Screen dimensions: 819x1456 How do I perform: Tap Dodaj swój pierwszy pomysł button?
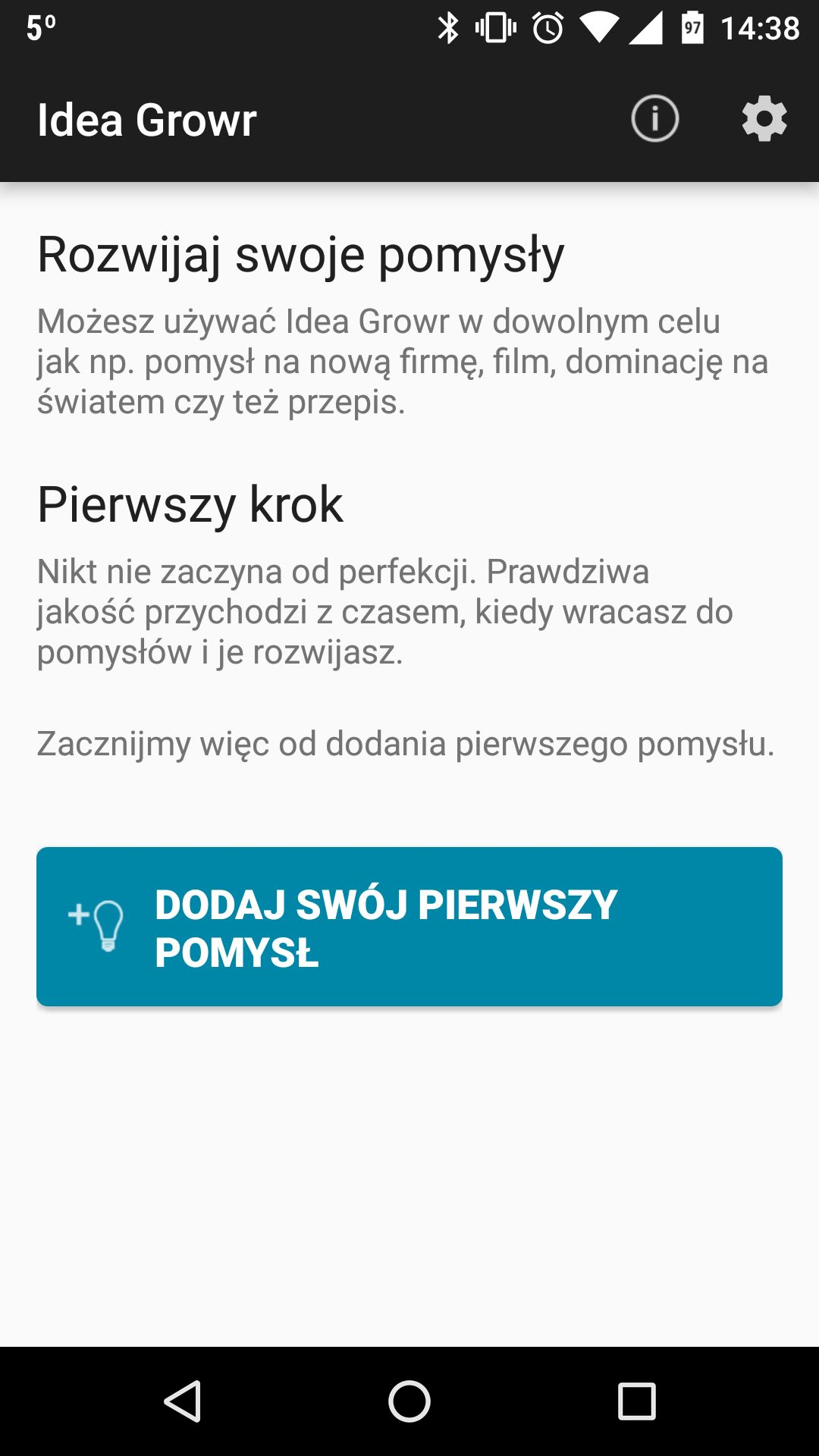[x=409, y=927]
